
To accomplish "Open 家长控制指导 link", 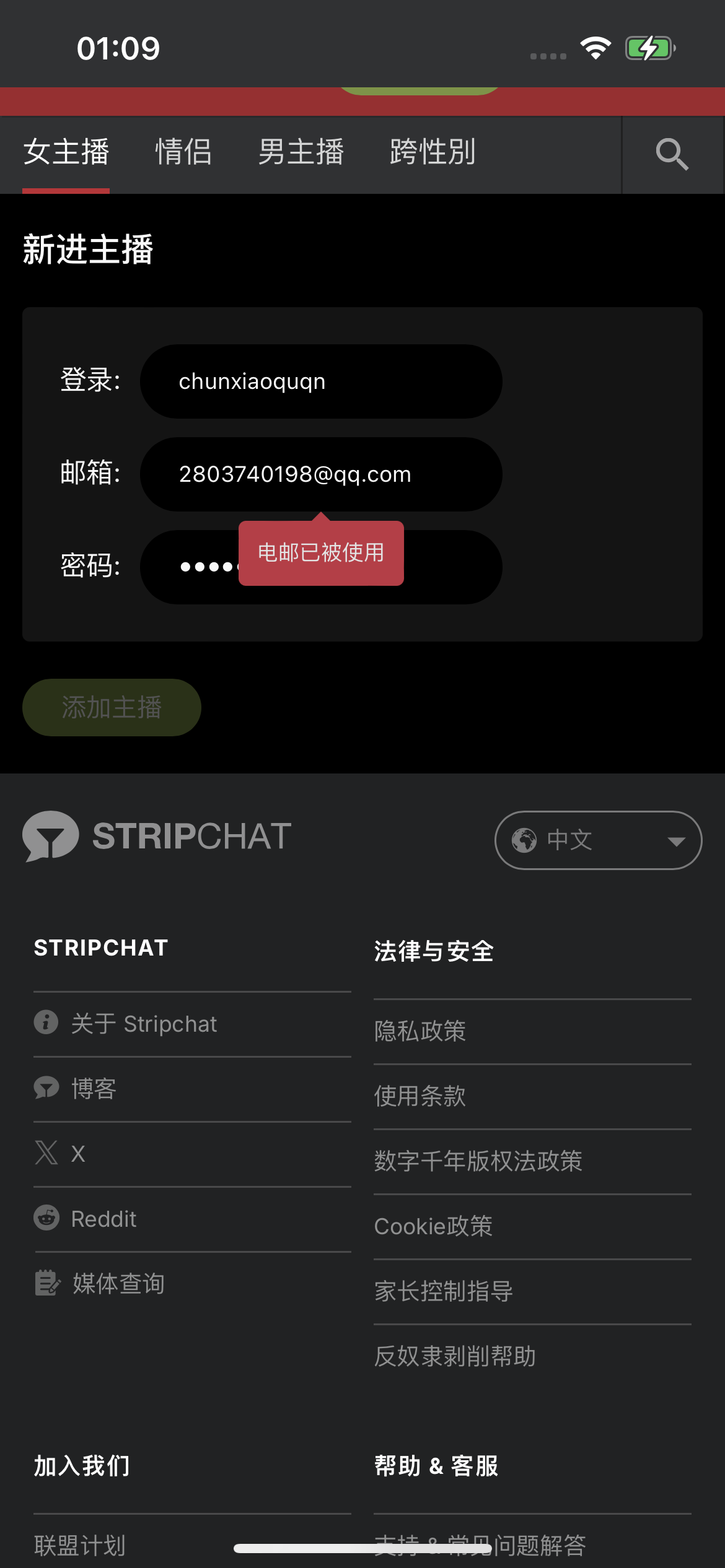I will coord(444,1291).
